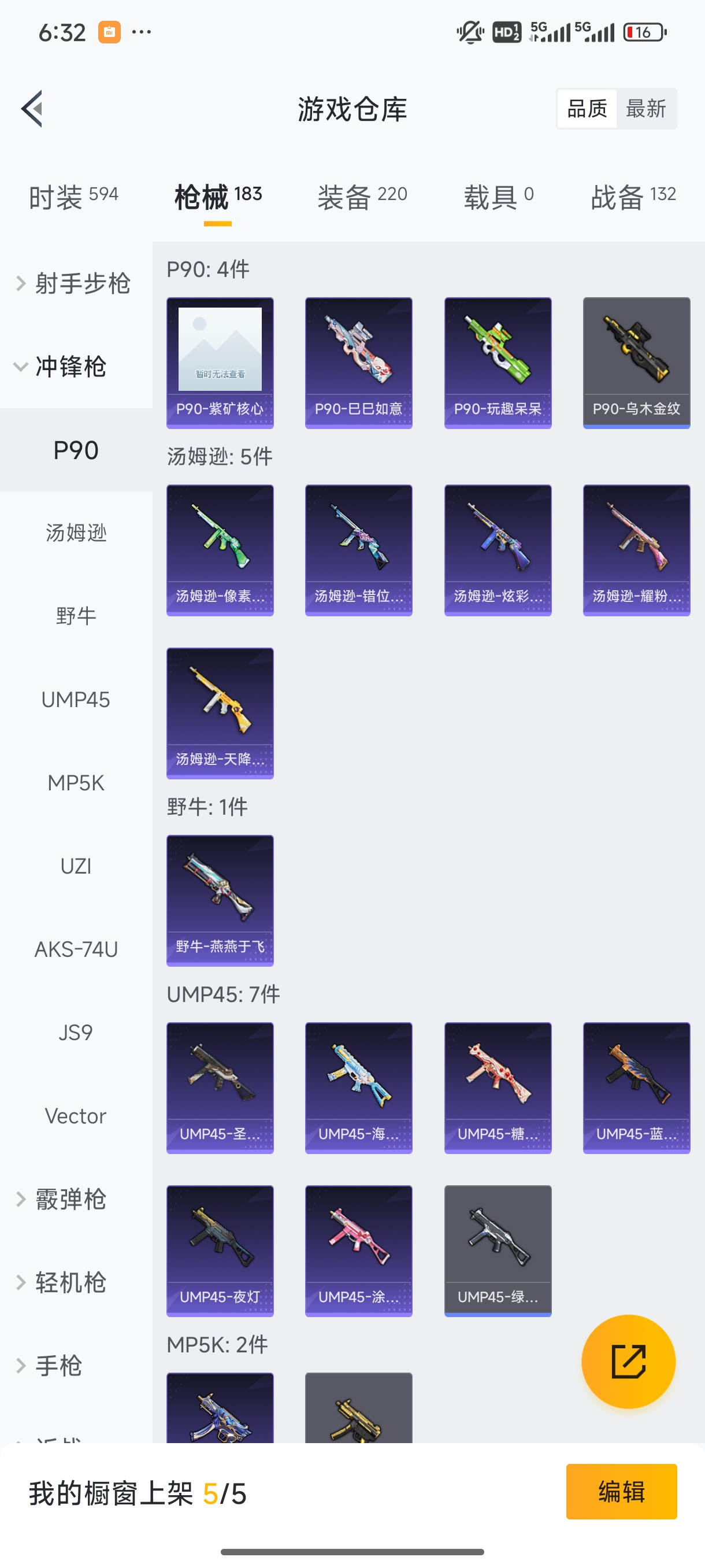Tap the 编辑 button
Screen dimensions: 705x1568
(621, 1491)
